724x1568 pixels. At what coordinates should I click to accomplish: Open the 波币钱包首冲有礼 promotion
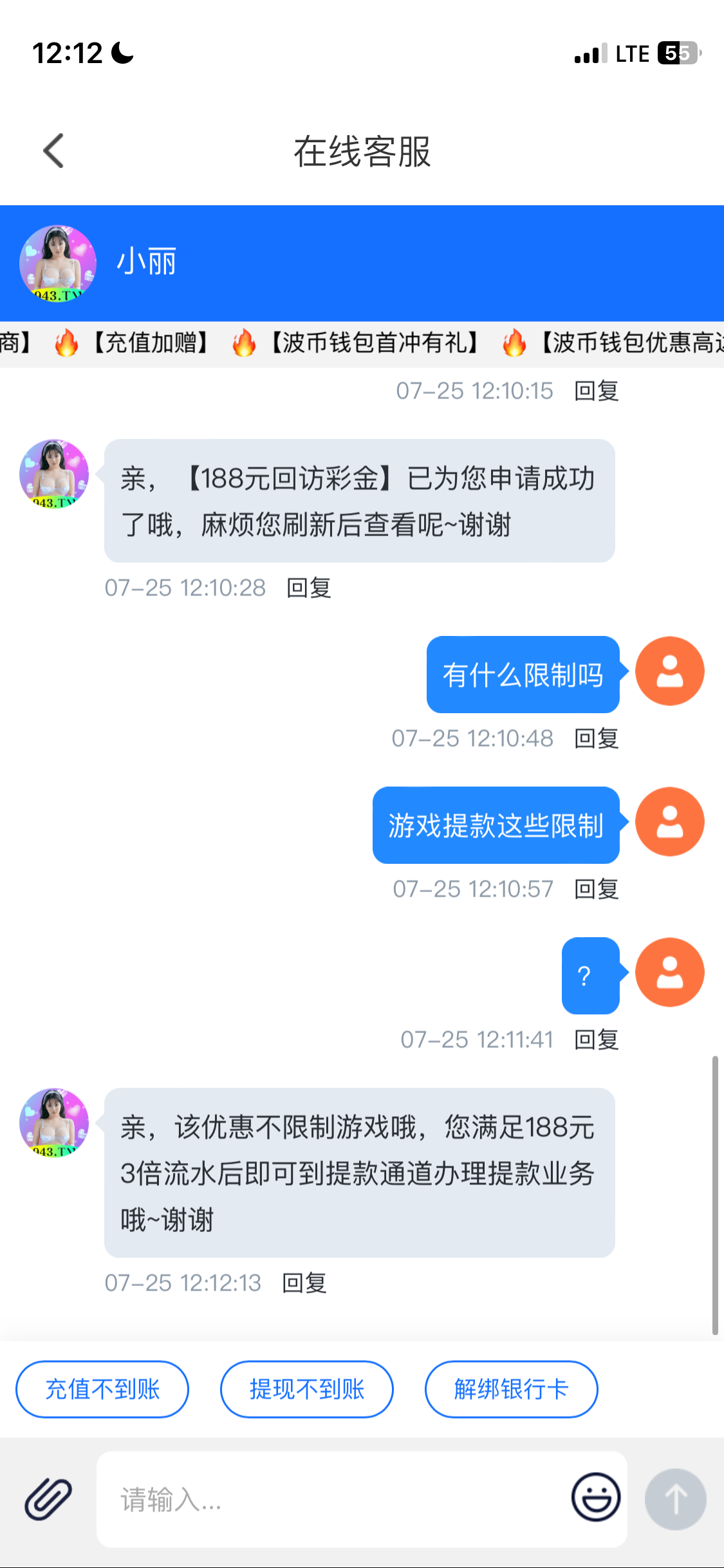tap(373, 342)
